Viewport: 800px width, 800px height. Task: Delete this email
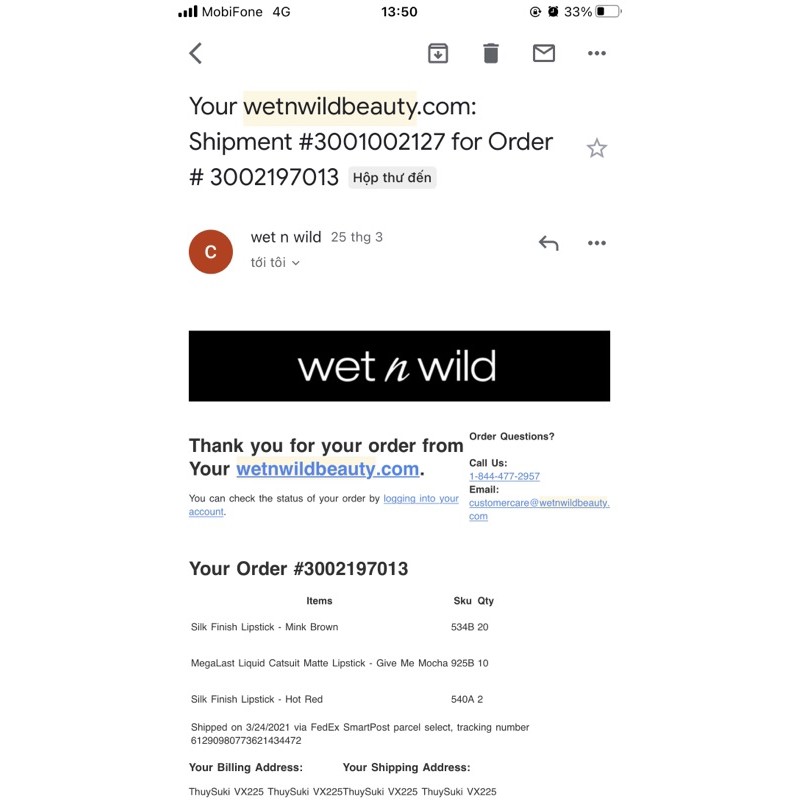pyautogui.click(x=491, y=53)
